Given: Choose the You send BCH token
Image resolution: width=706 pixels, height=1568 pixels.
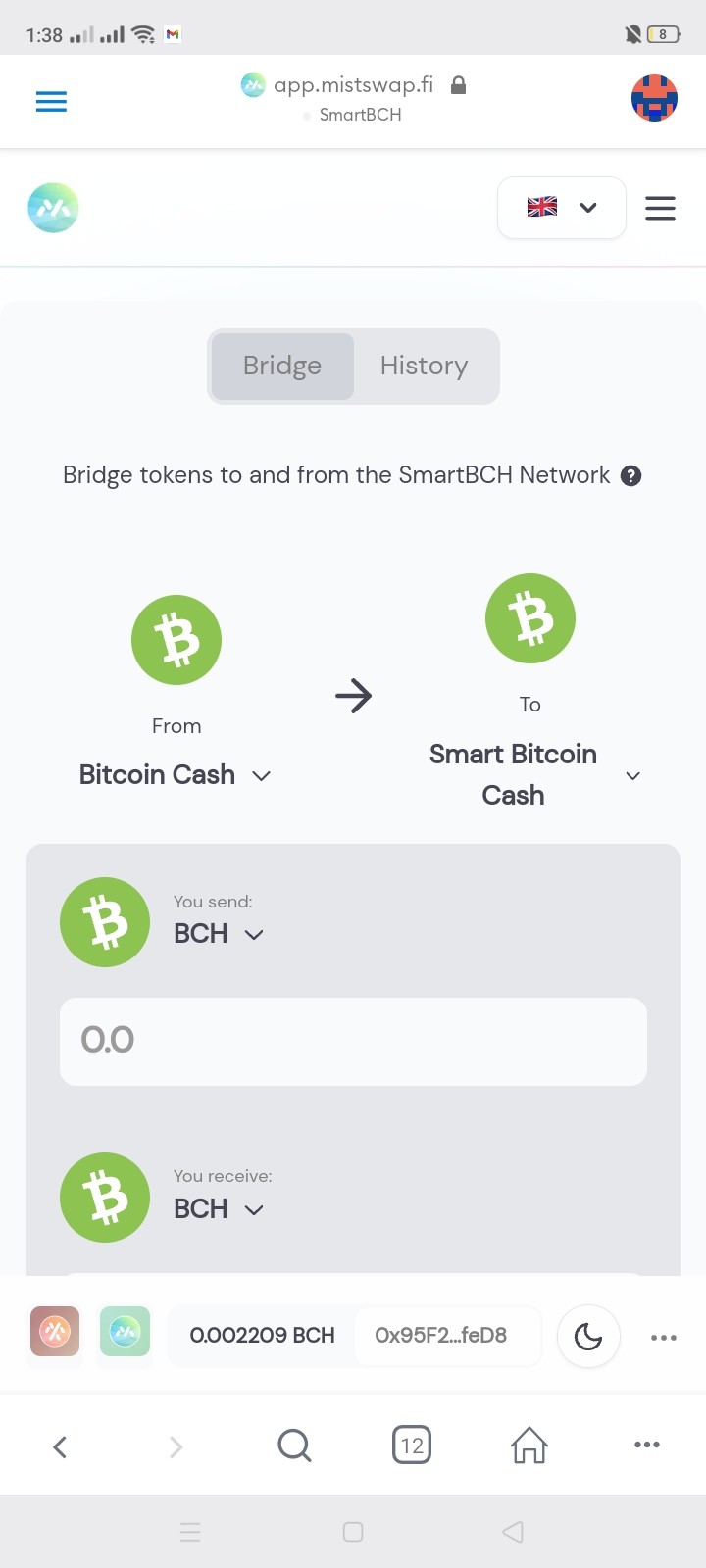Looking at the screenshot, I should 218,934.
